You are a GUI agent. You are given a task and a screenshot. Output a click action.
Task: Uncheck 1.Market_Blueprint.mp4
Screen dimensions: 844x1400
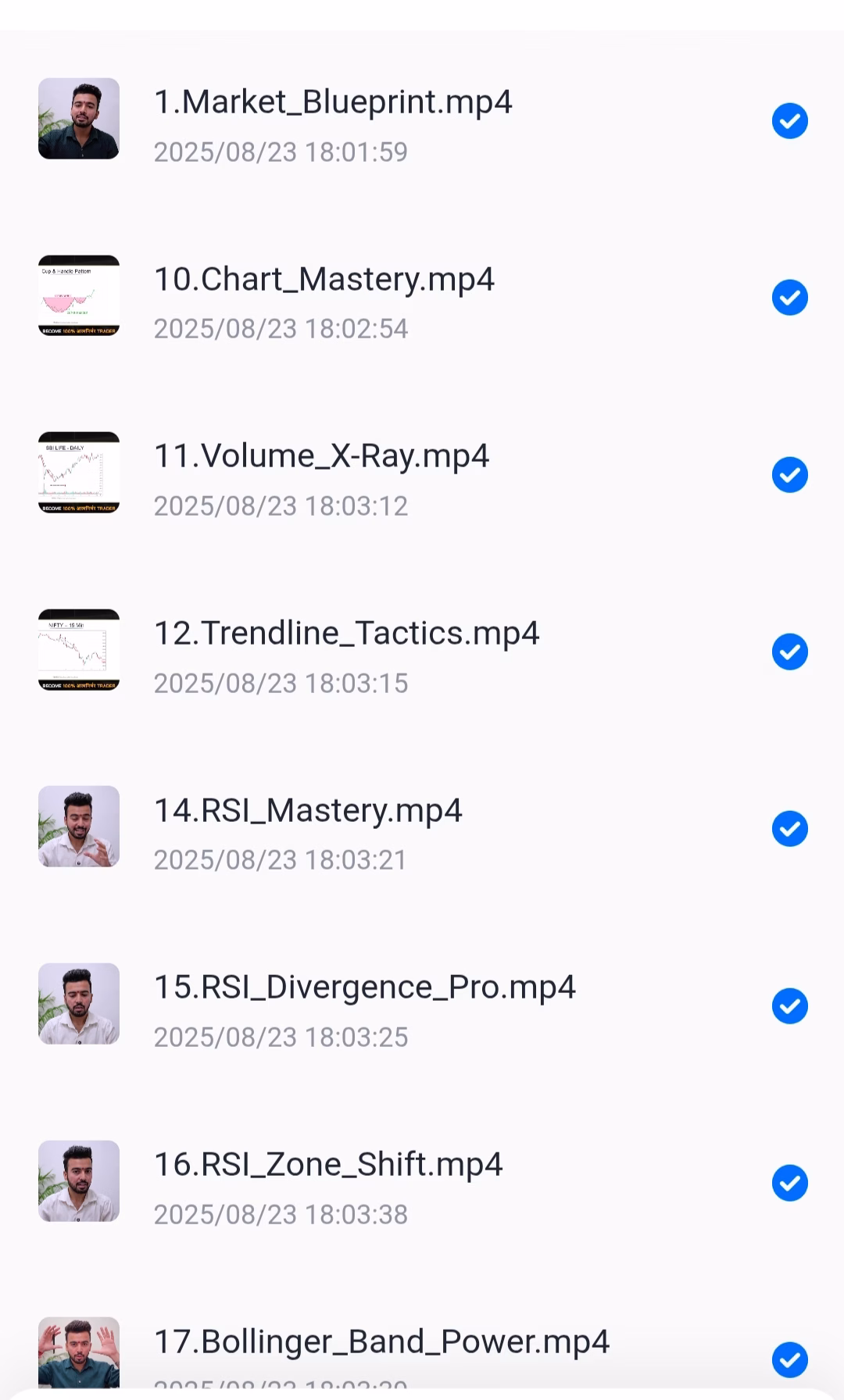coord(789,121)
